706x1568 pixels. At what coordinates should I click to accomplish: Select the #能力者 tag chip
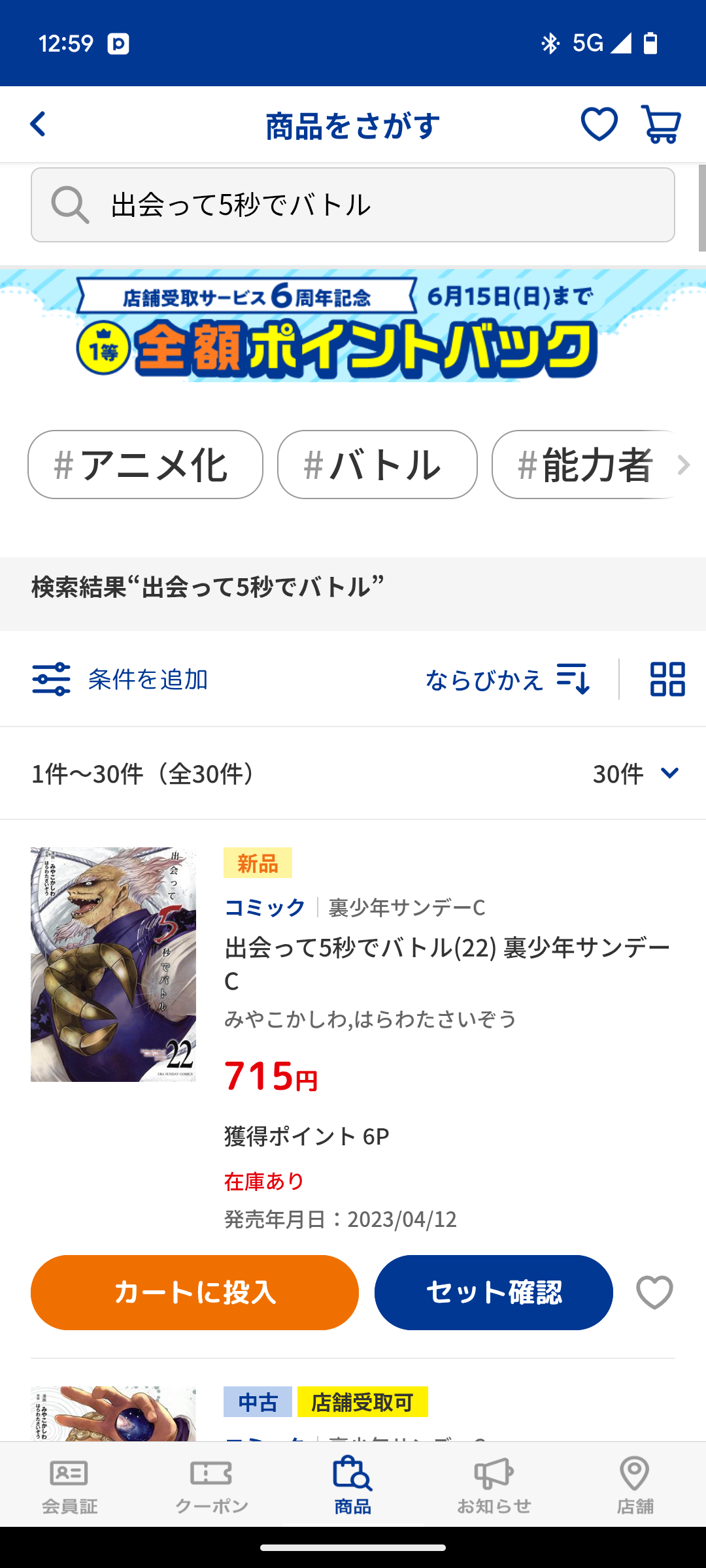(x=586, y=465)
